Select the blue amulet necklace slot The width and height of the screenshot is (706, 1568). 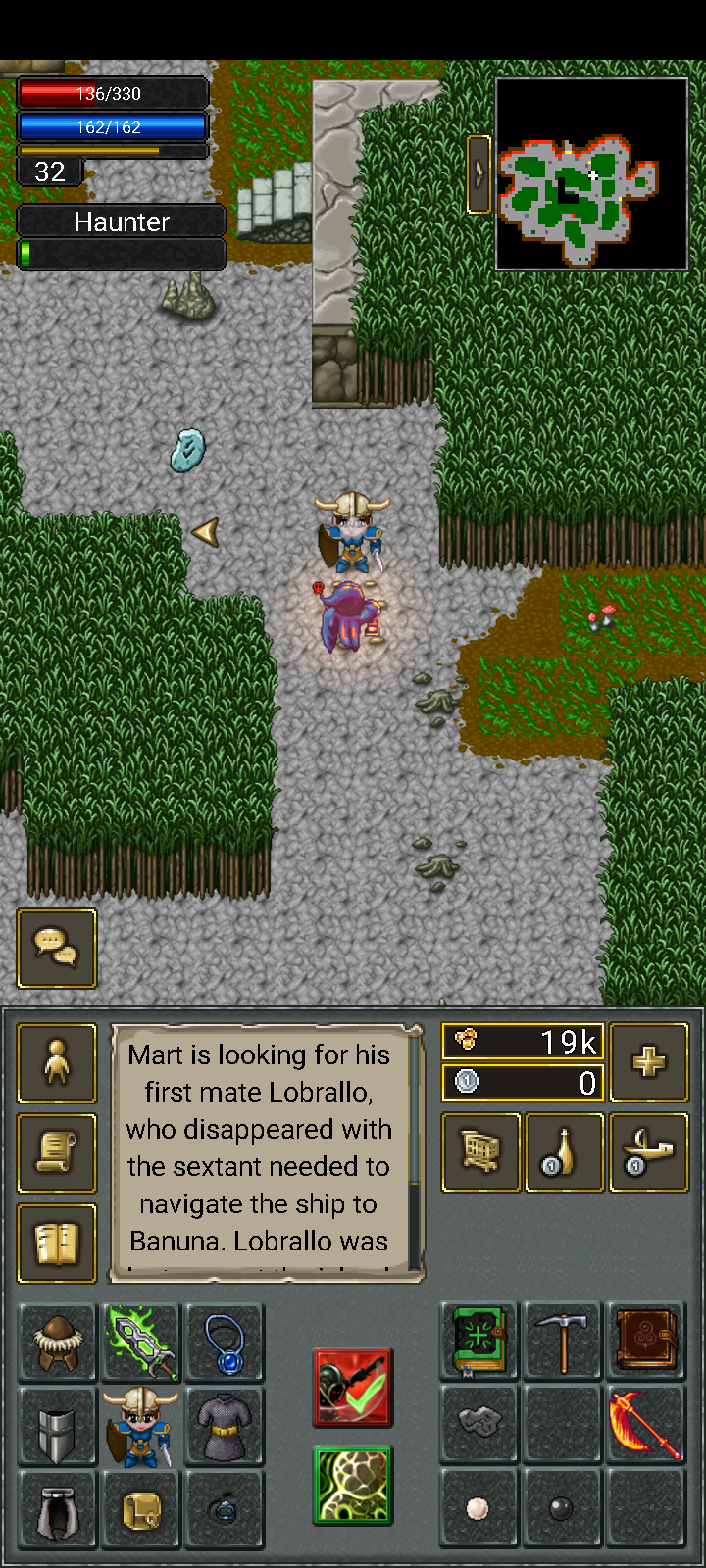[x=225, y=1344]
